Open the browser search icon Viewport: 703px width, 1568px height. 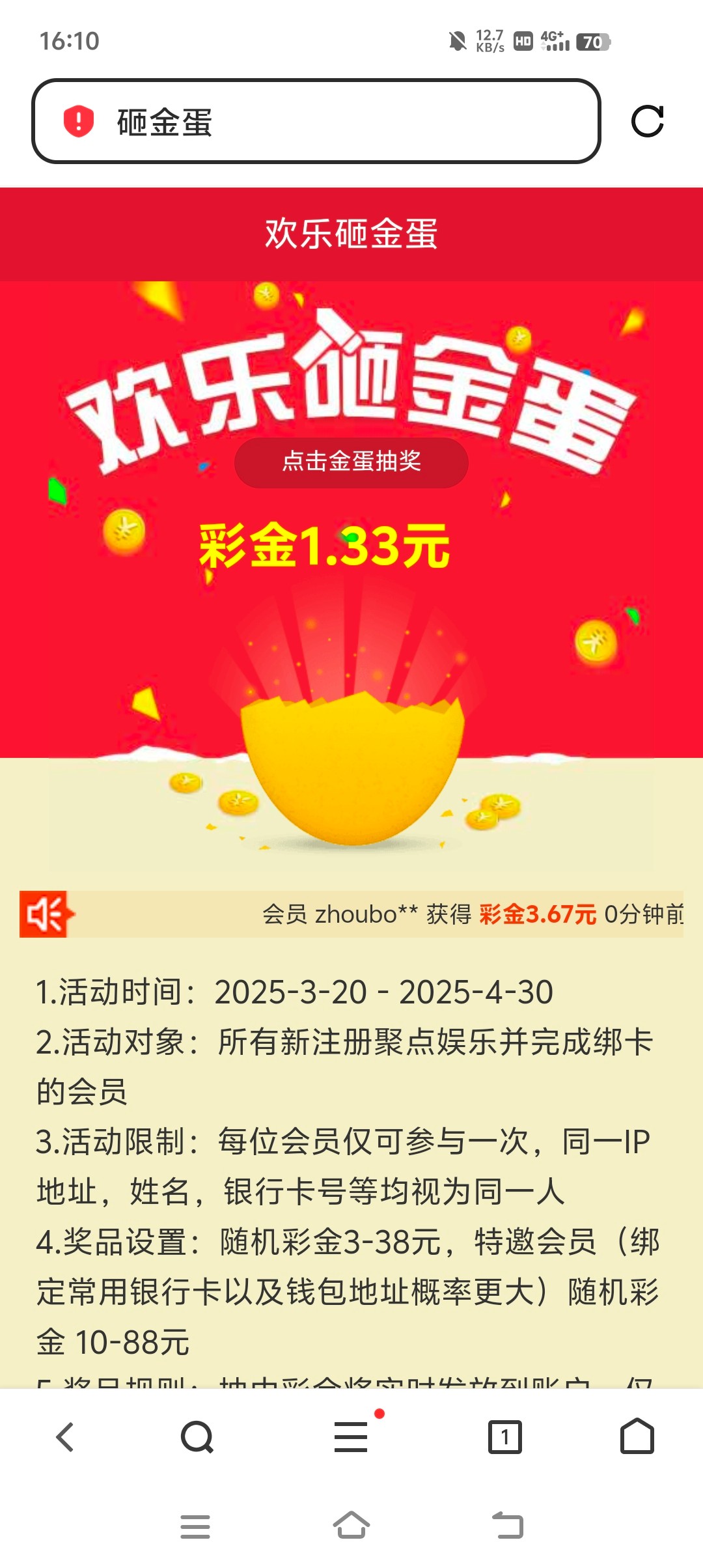[197, 1436]
